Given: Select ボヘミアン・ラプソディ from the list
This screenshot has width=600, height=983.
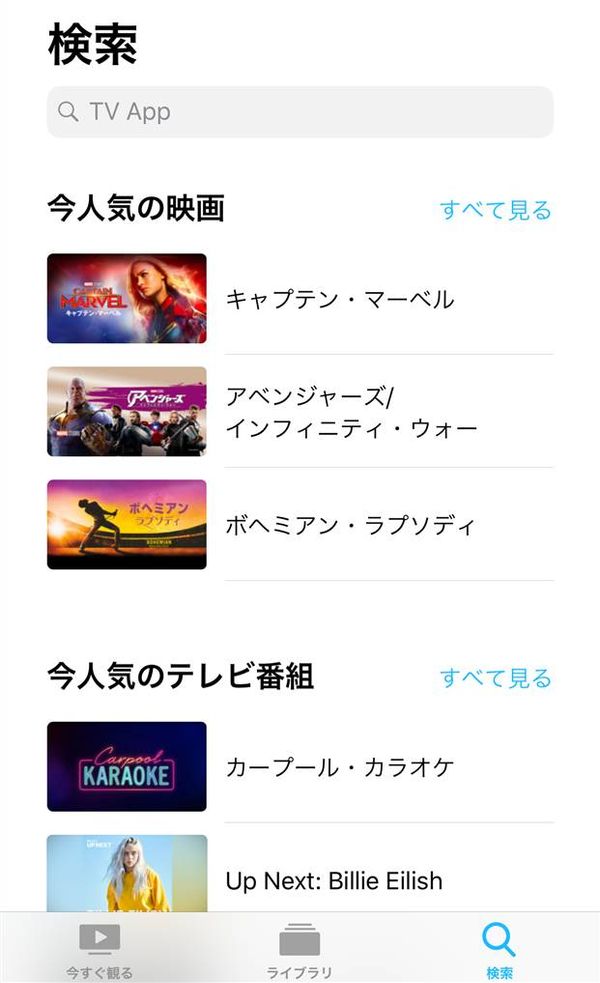Looking at the screenshot, I should tap(300, 525).
